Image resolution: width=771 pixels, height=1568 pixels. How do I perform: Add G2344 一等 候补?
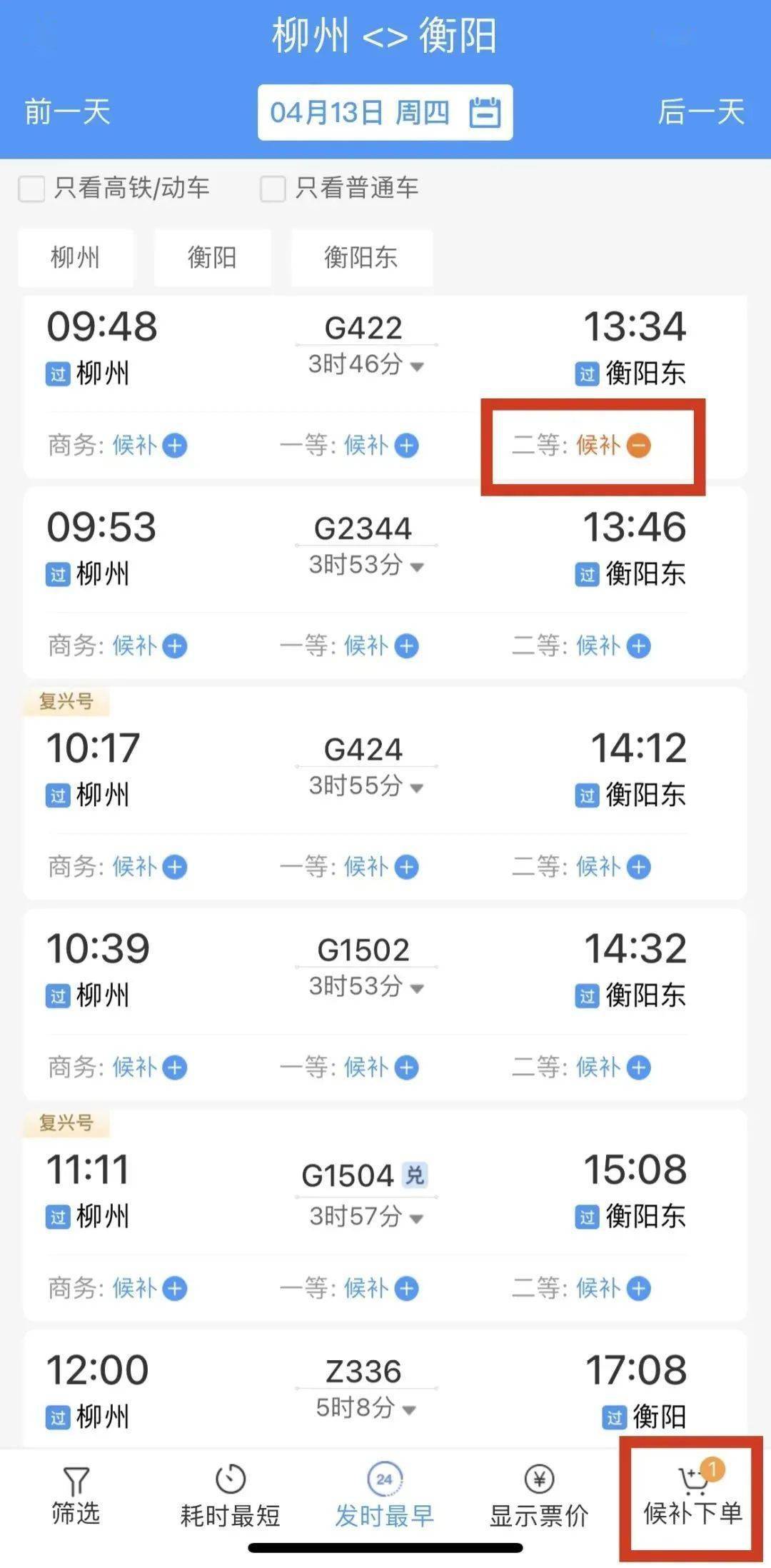(x=407, y=646)
